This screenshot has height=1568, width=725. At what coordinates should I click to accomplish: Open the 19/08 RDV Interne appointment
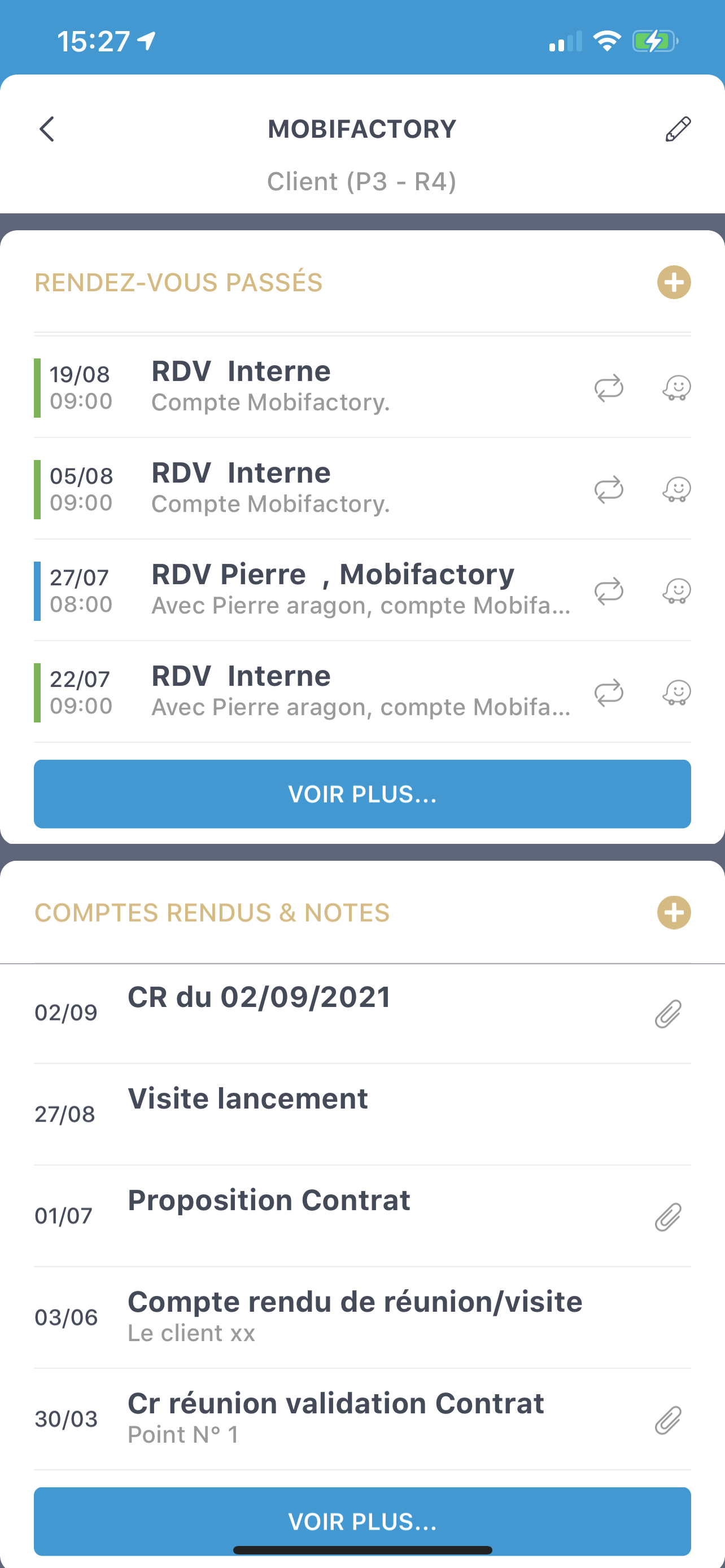click(304, 387)
